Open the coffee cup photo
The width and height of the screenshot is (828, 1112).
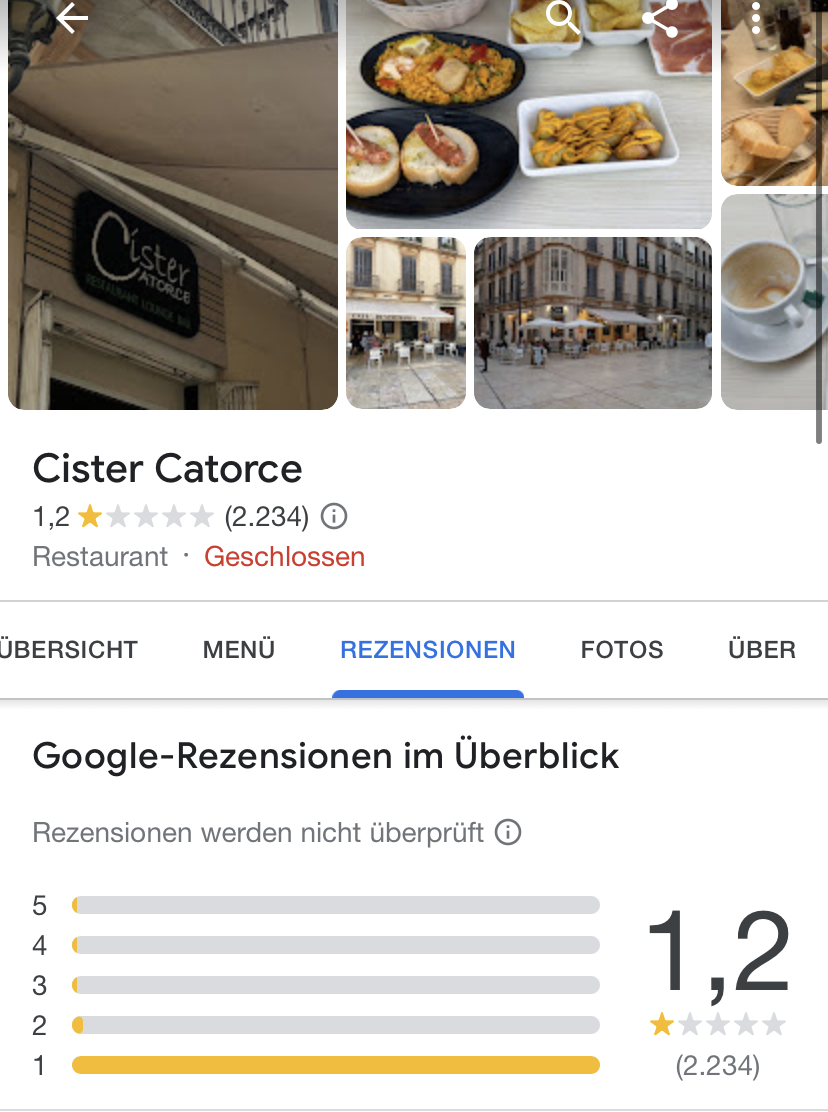(x=774, y=300)
